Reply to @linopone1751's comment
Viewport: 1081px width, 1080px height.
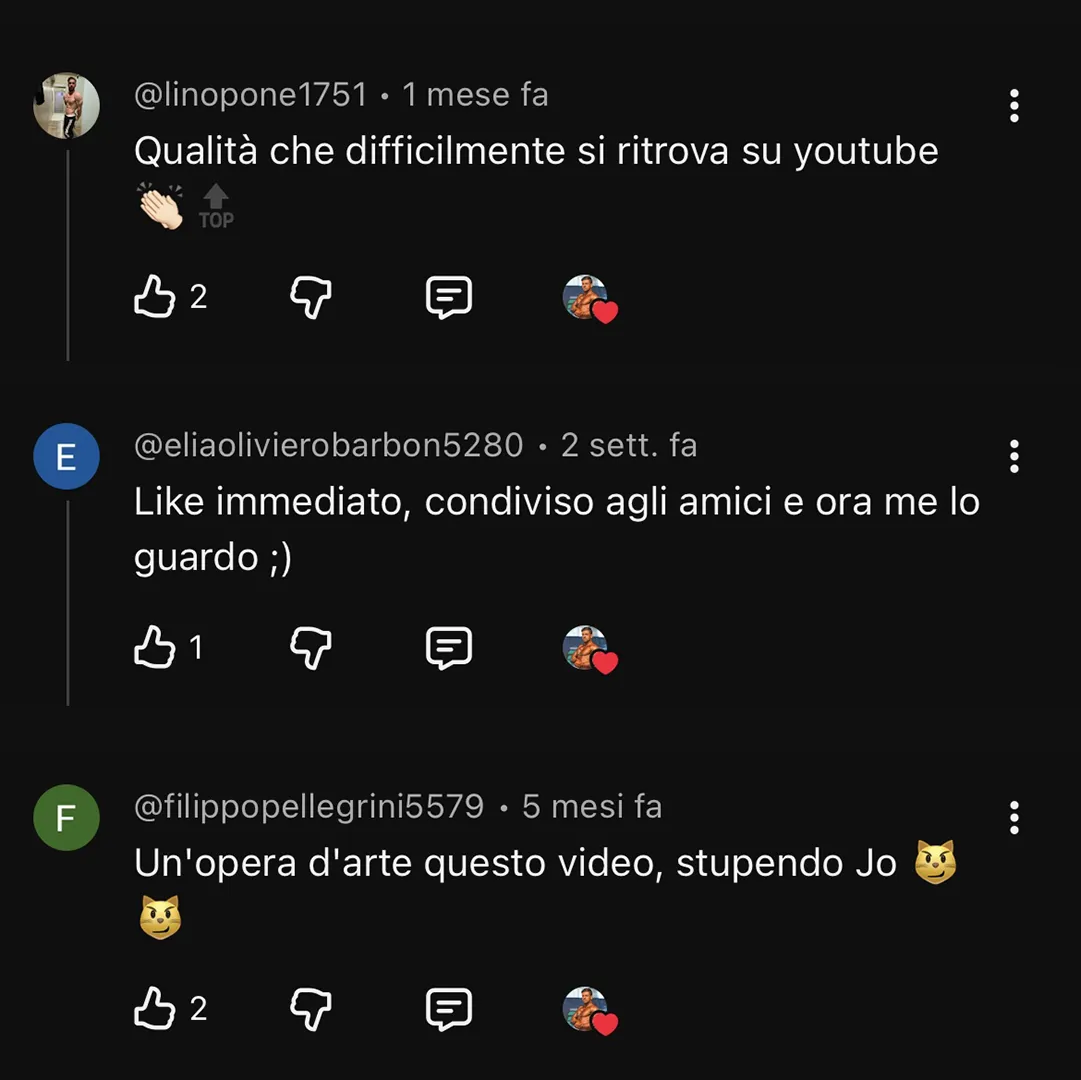pos(448,297)
